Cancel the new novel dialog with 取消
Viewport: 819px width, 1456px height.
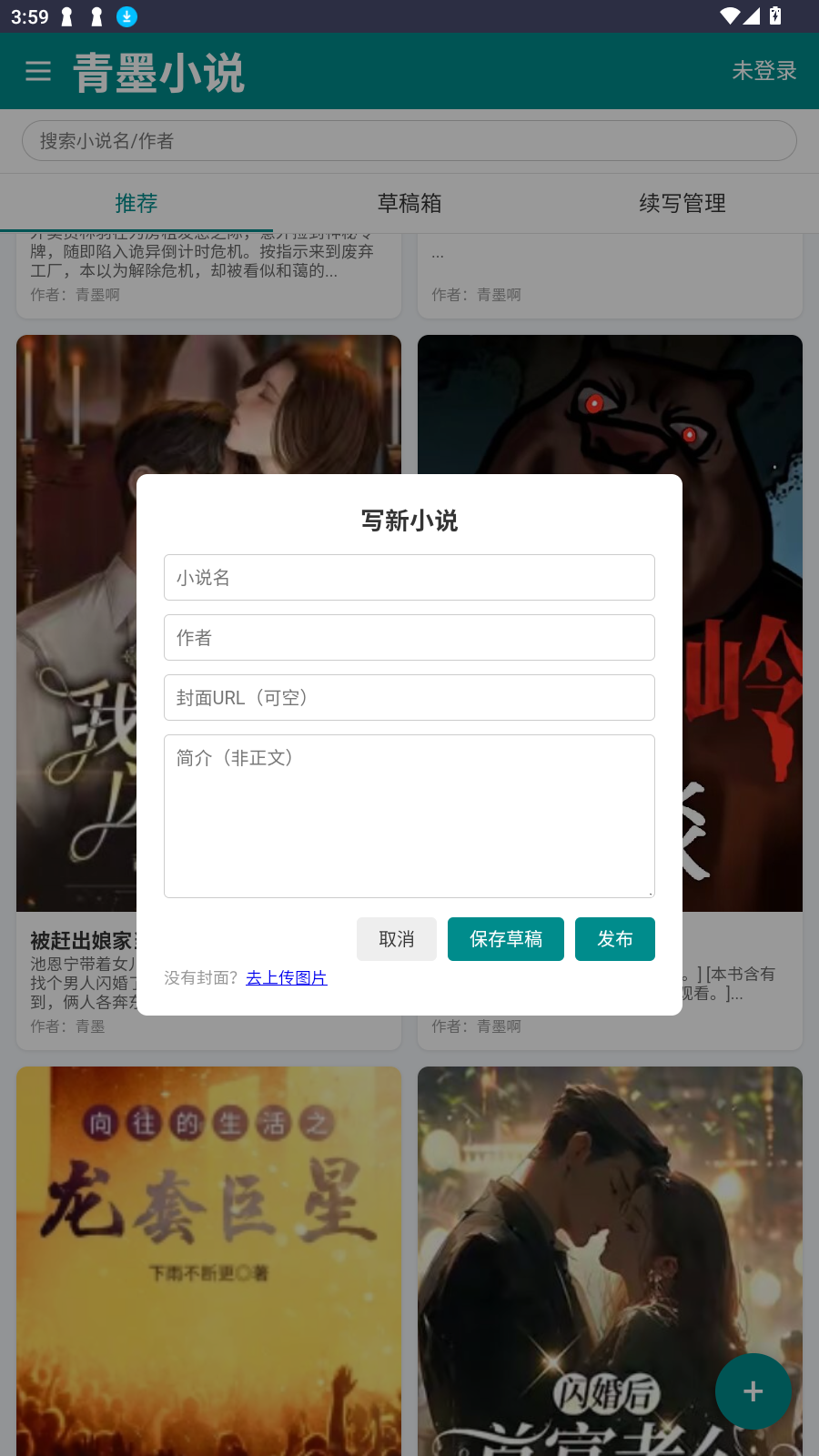(397, 939)
